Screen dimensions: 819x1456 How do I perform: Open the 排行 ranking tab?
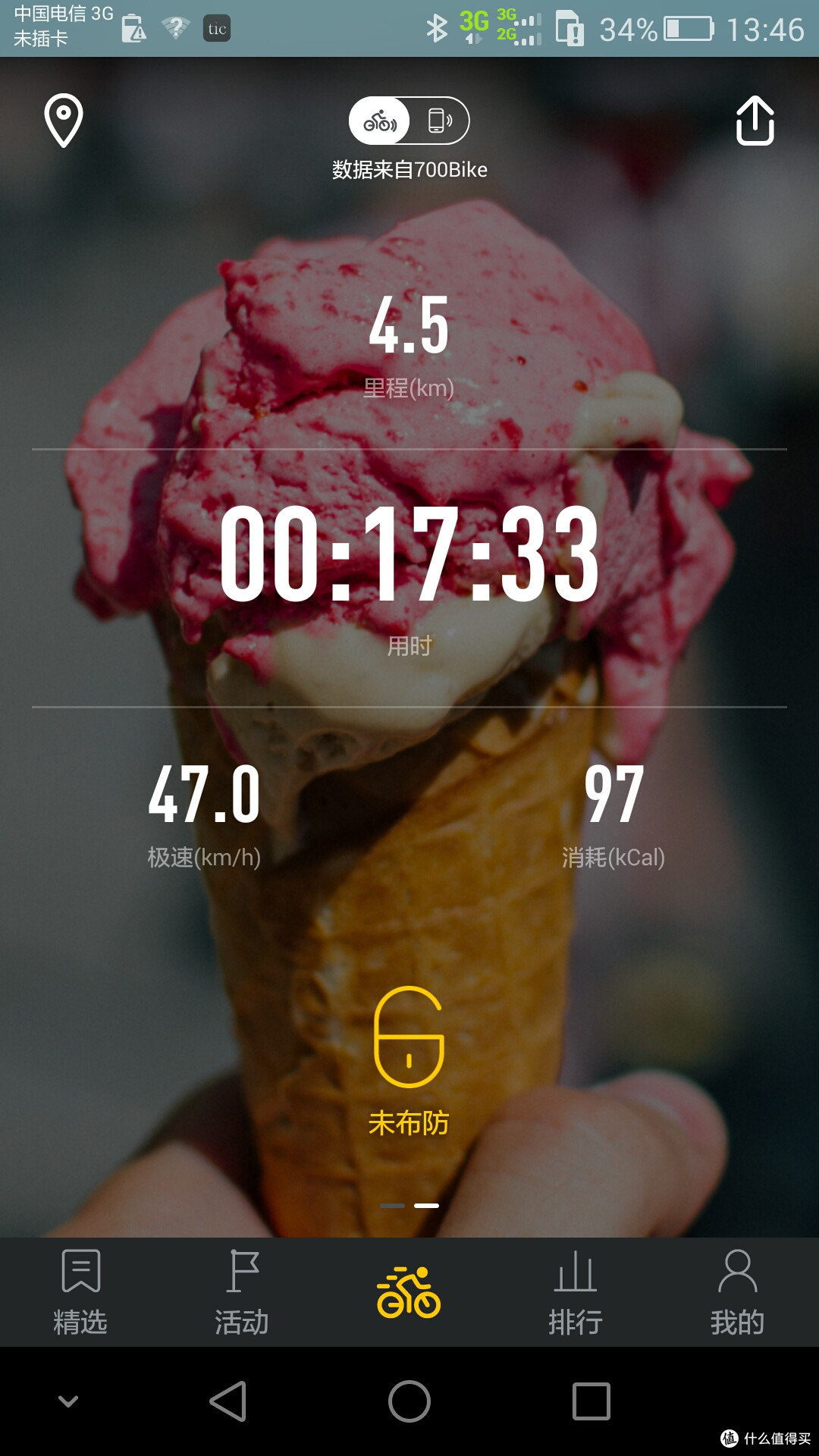pos(576,1292)
